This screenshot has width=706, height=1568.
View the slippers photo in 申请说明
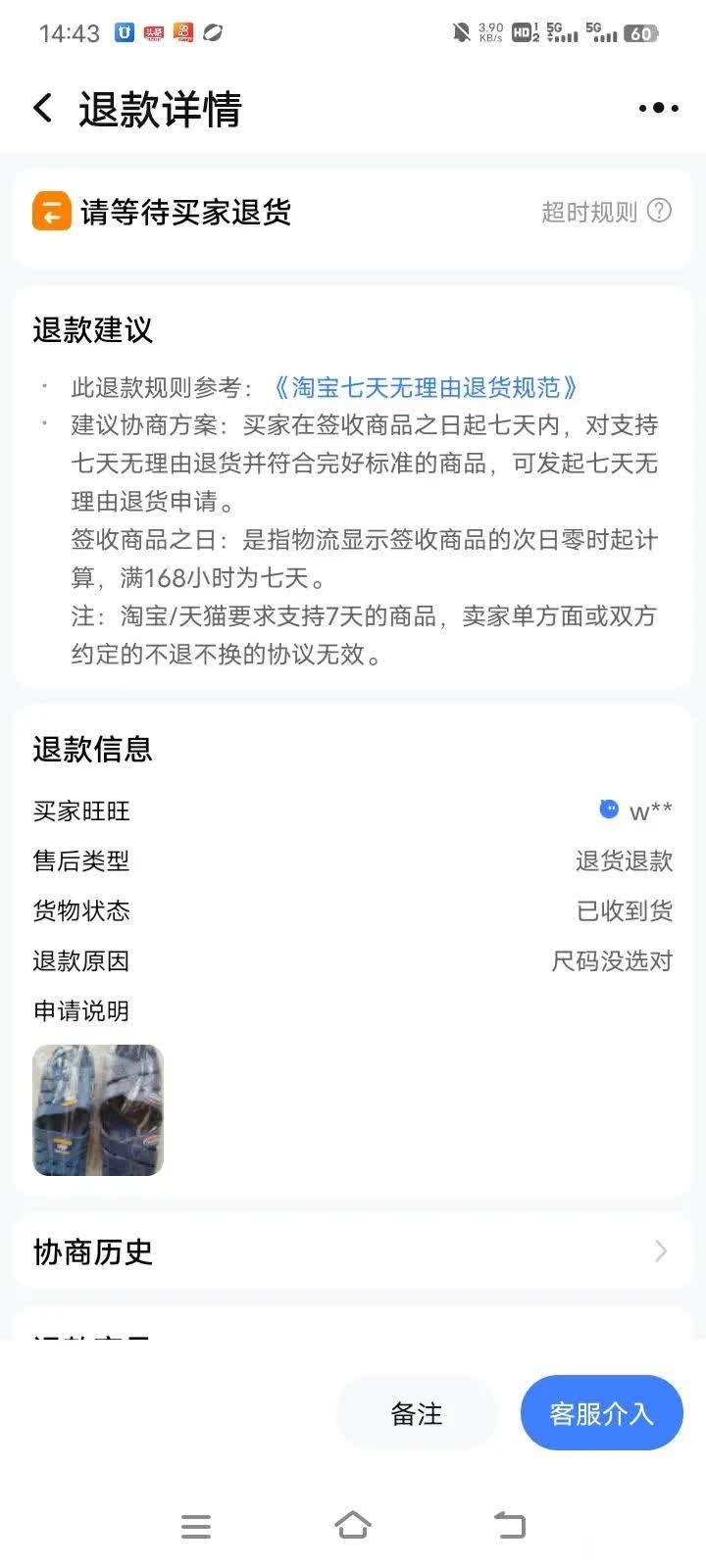[98, 1109]
